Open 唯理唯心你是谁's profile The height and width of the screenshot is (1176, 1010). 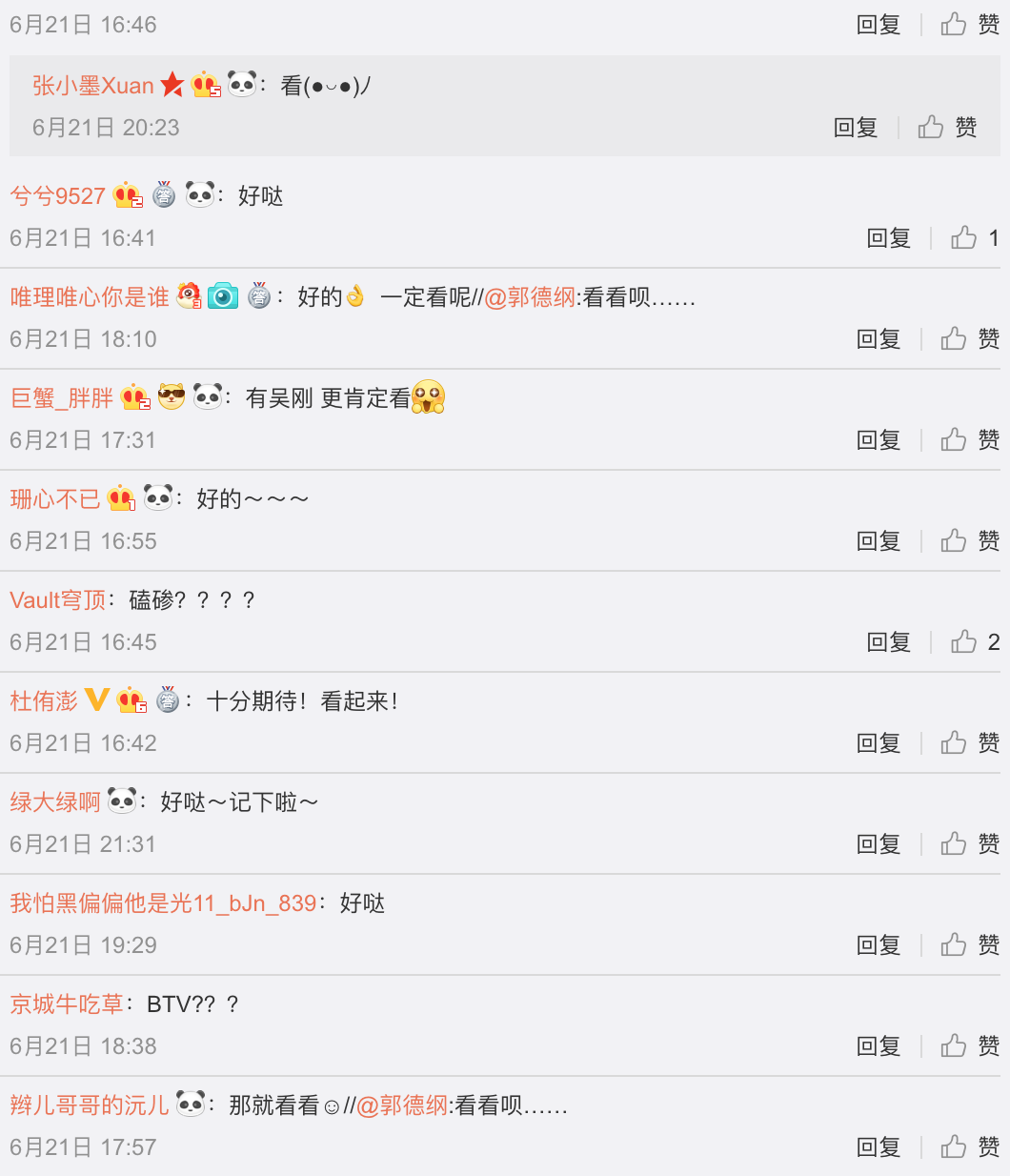(x=90, y=297)
